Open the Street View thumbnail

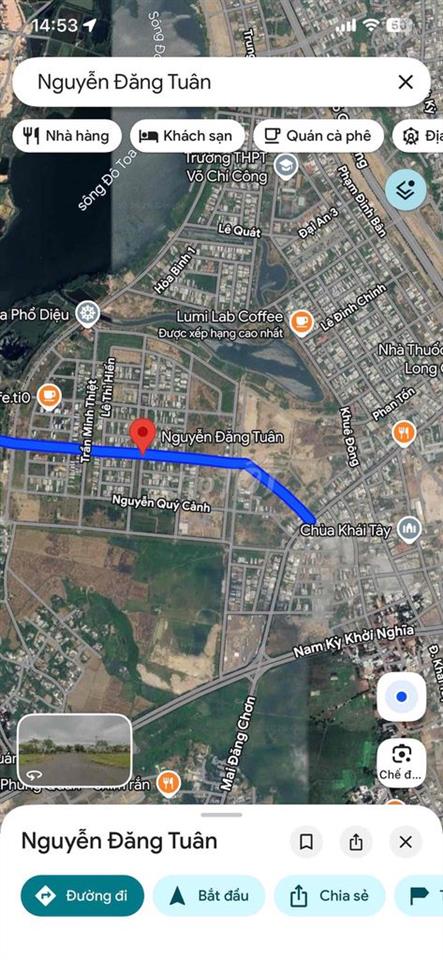[x=74, y=751]
